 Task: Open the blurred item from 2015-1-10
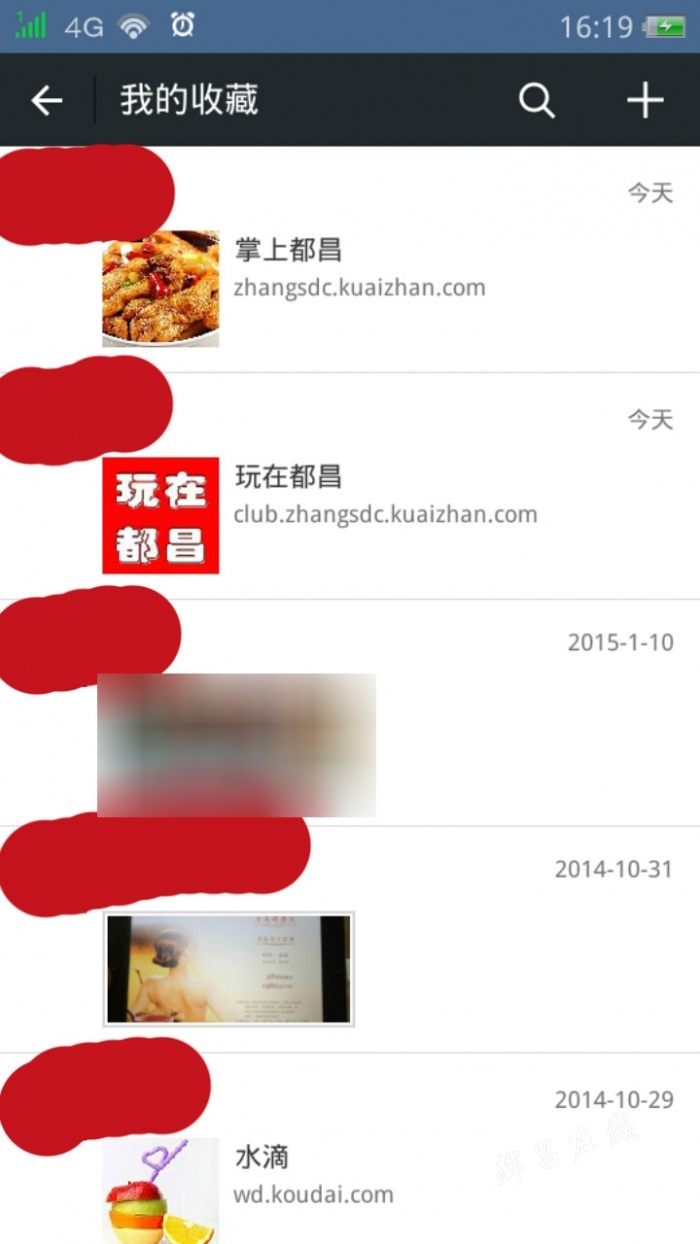pyautogui.click(x=237, y=745)
